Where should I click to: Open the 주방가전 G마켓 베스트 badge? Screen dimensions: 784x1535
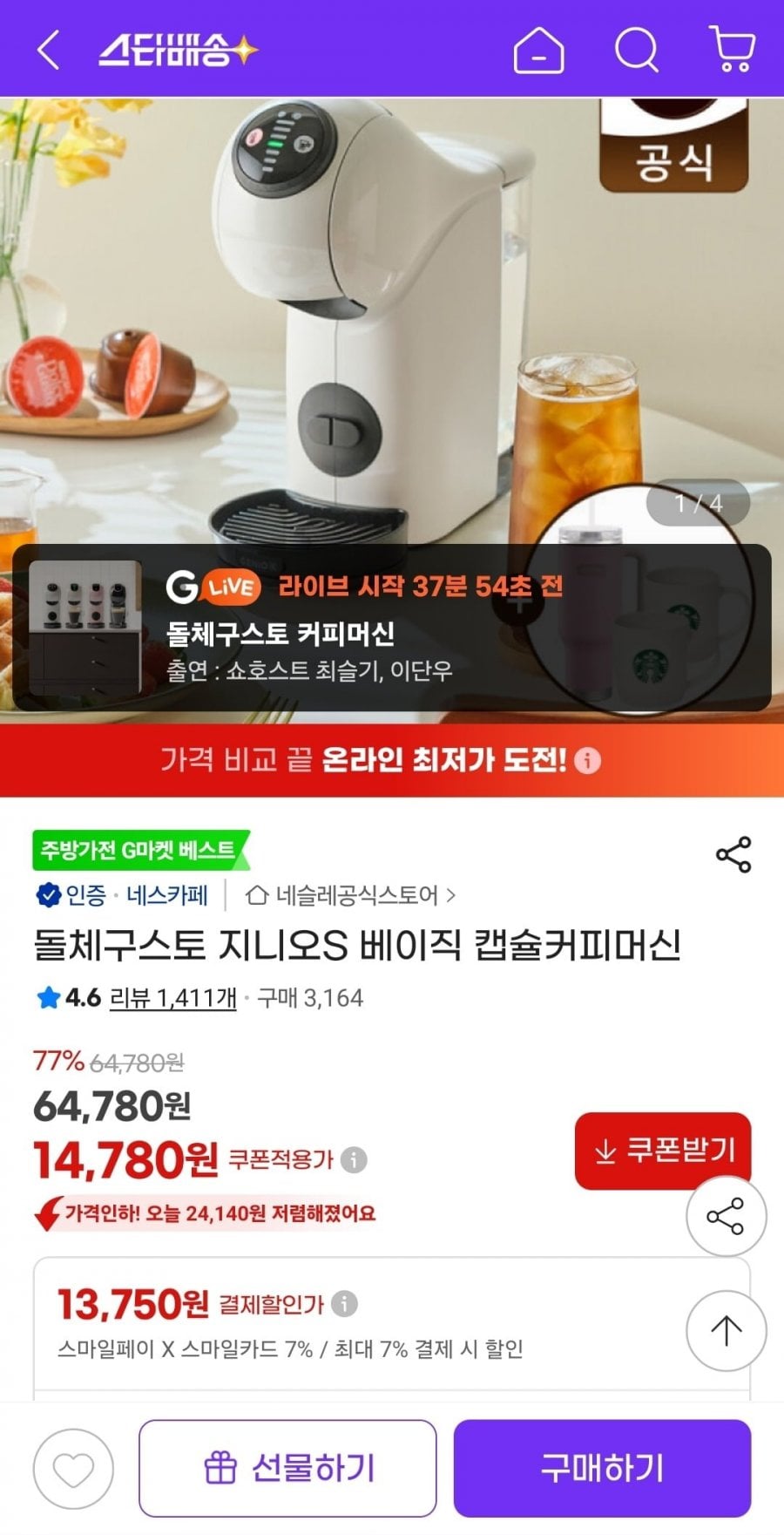139,850
